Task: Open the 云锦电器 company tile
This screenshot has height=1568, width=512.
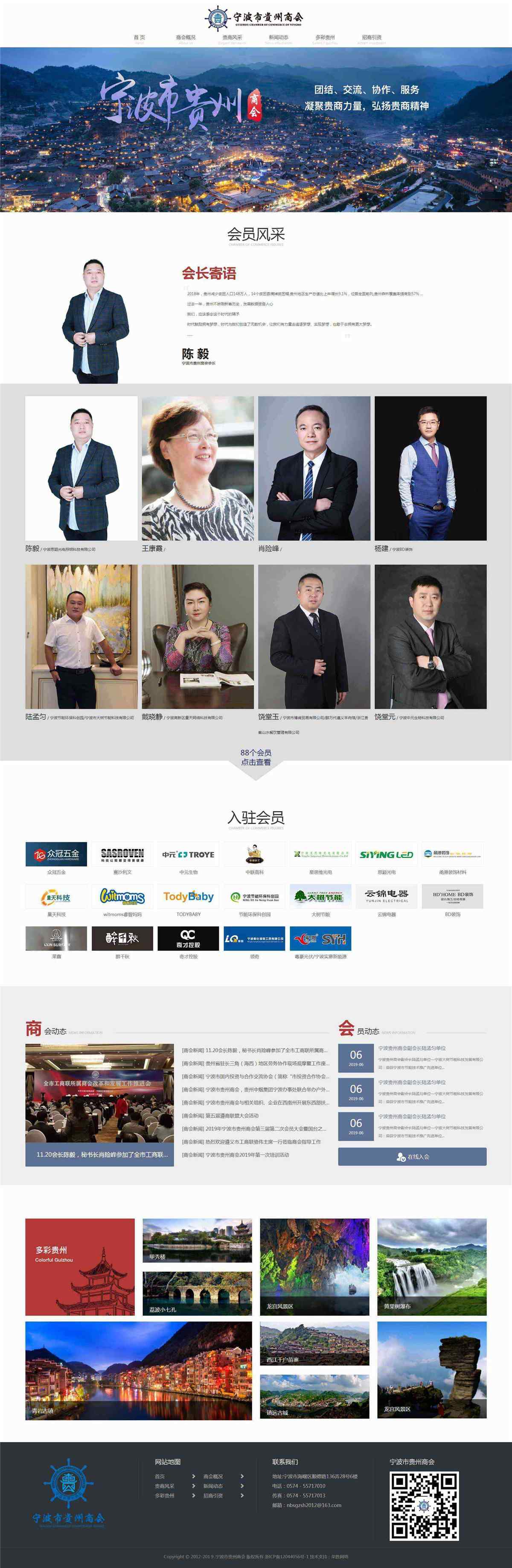Action: tap(386, 896)
